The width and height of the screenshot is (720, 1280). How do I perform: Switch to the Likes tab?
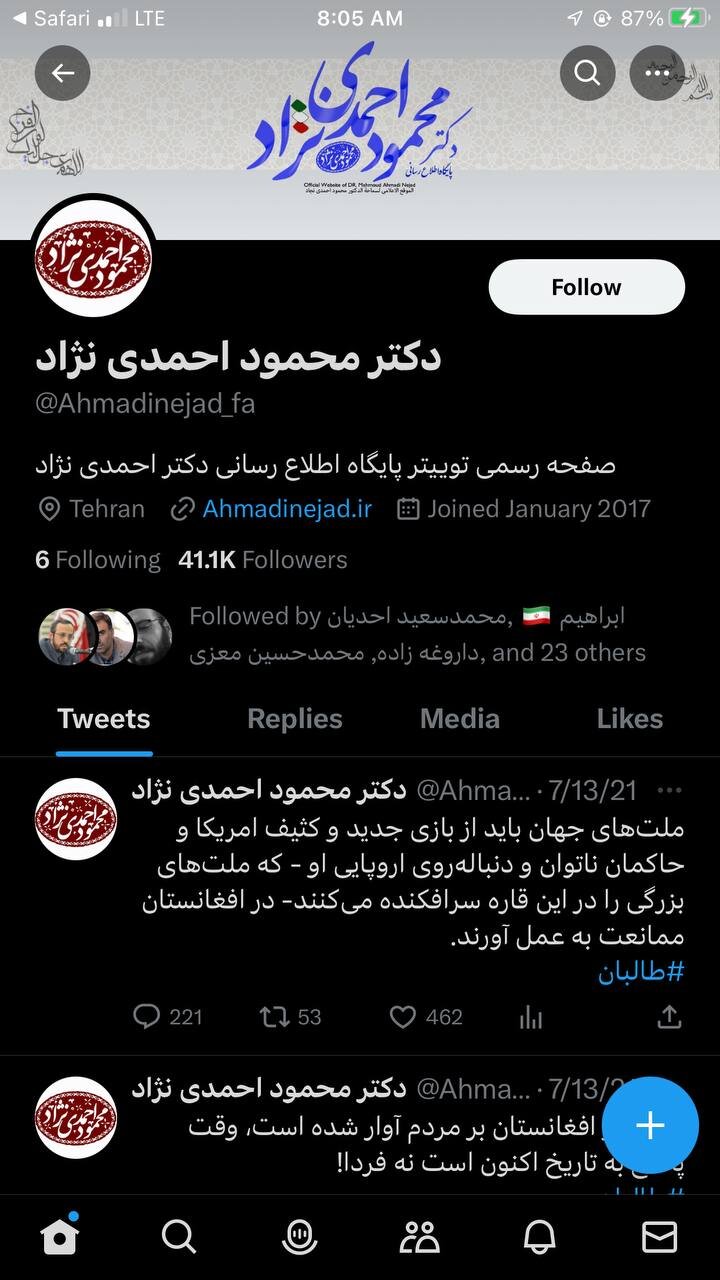[629, 718]
